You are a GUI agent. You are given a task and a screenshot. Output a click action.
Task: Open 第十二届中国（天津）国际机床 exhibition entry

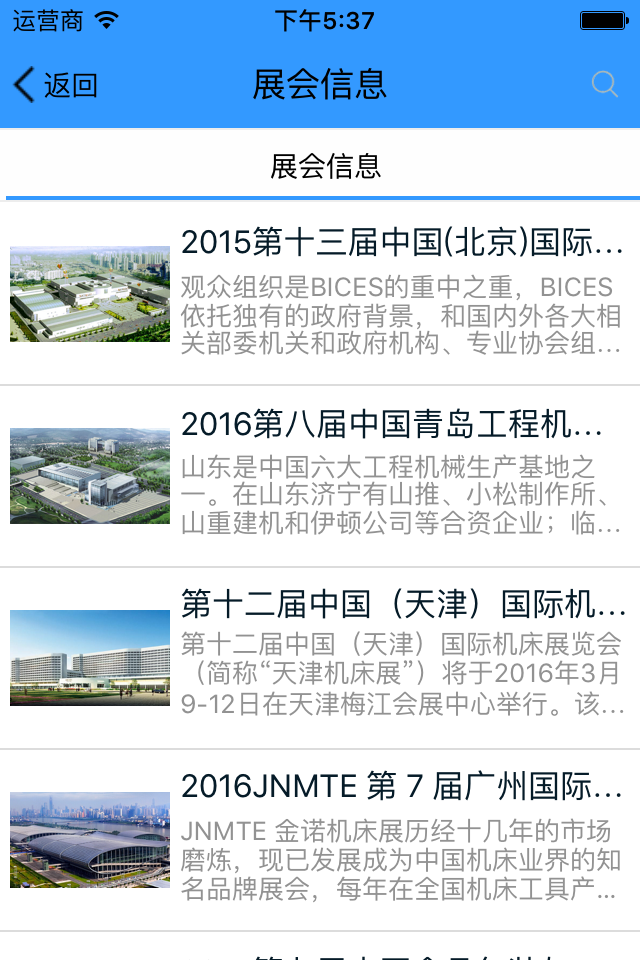click(320, 658)
